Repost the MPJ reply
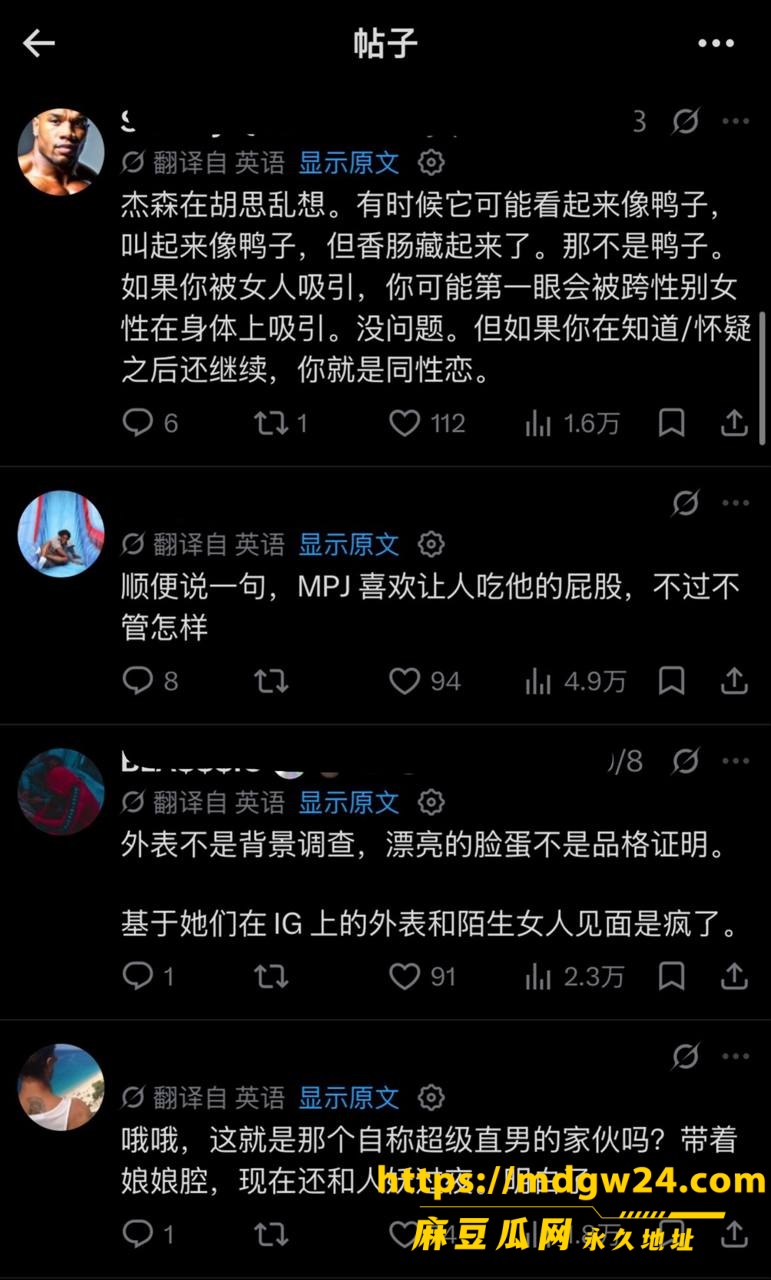771x1280 pixels. click(x=271, y=682)
